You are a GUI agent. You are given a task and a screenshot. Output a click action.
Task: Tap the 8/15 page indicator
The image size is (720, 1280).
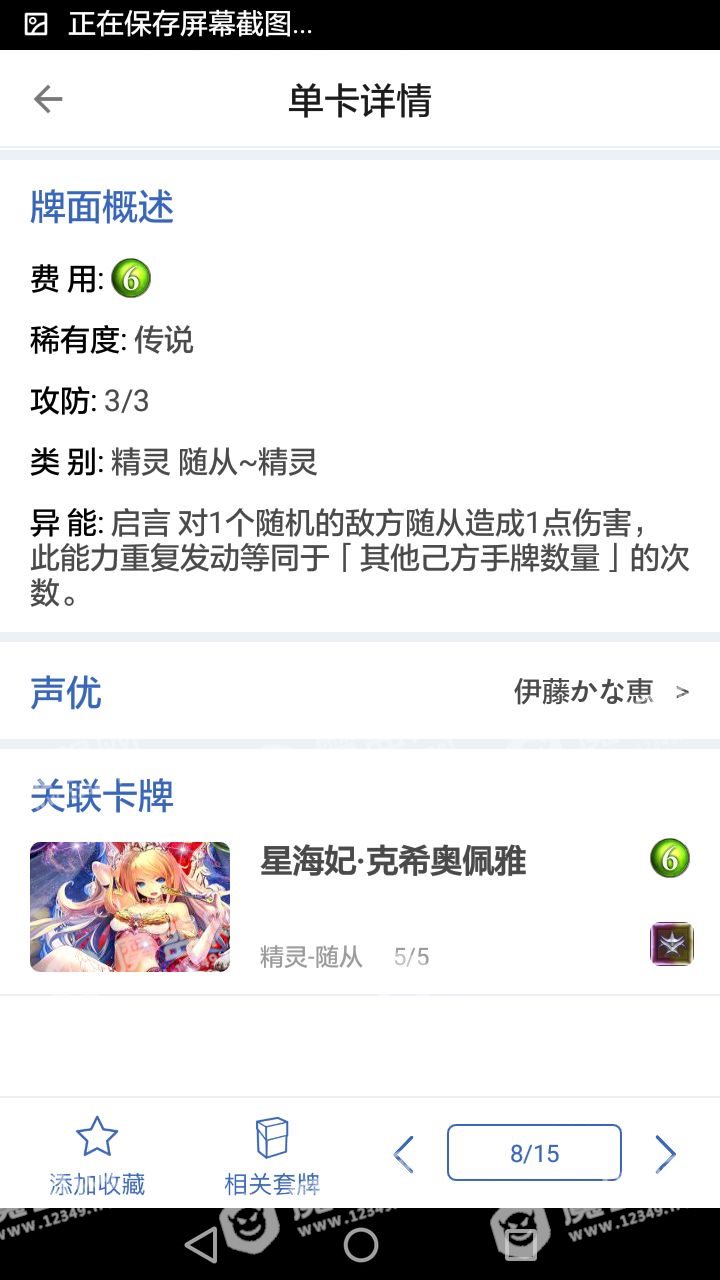tap(534, 1153)
